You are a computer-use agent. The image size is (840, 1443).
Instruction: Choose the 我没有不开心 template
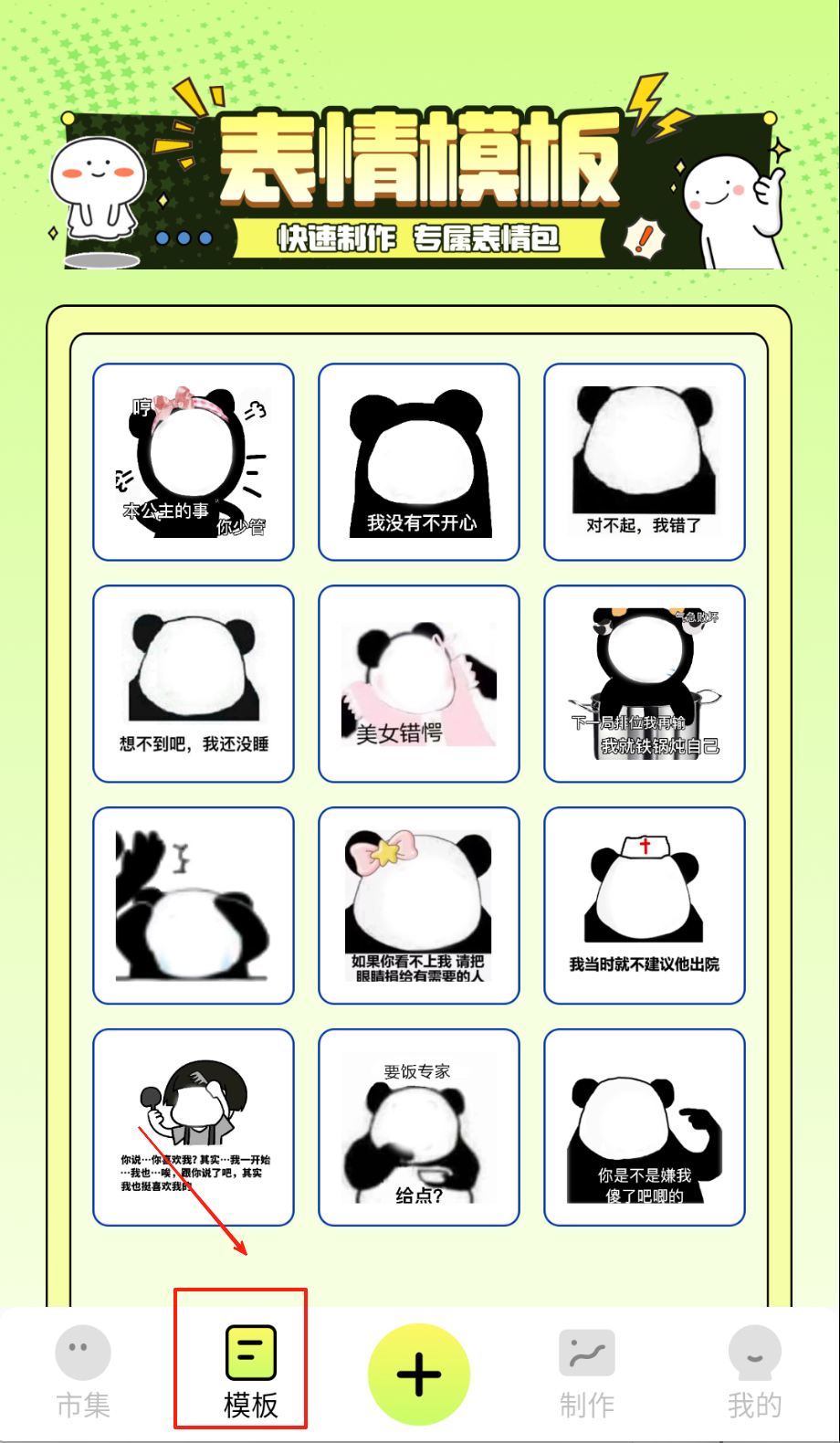pyautogui.click(x=419, y=462)
